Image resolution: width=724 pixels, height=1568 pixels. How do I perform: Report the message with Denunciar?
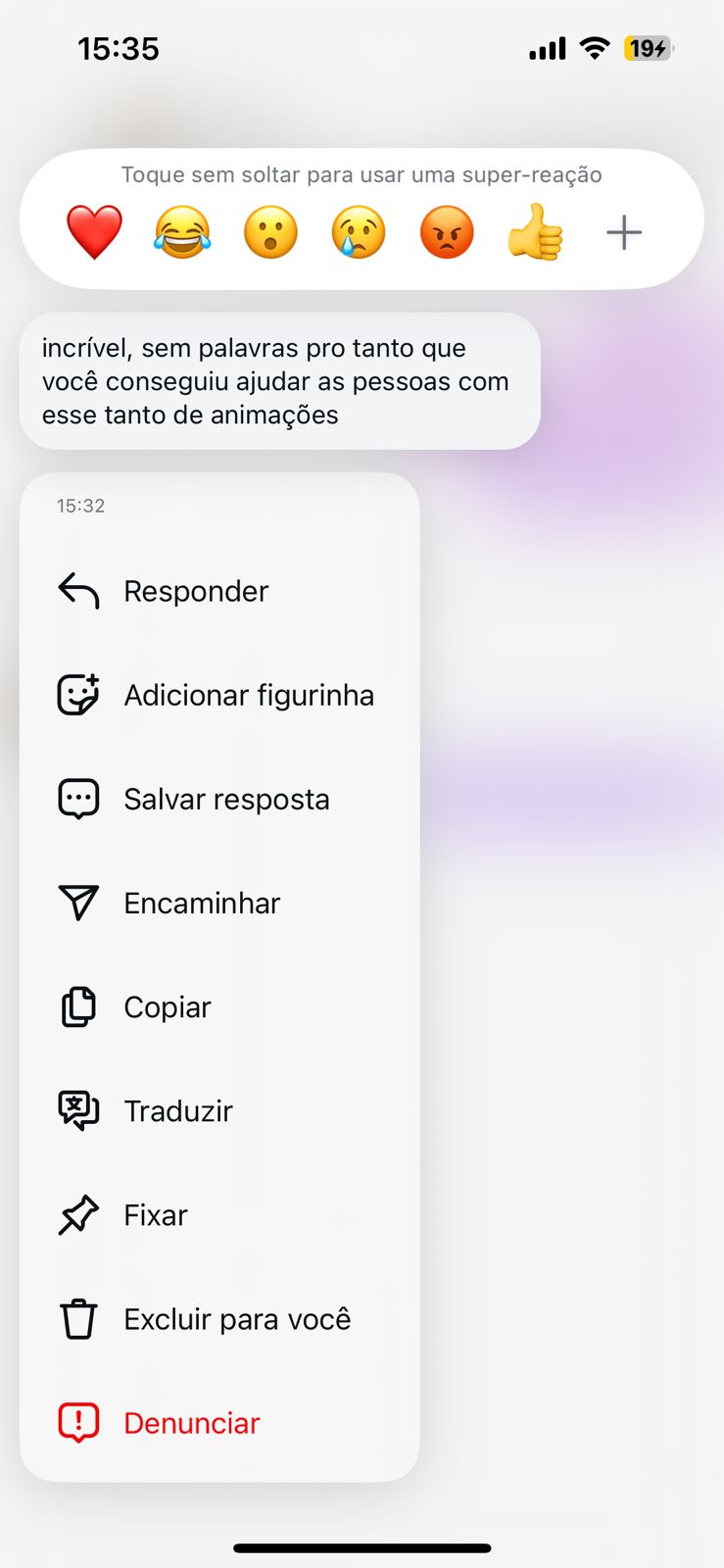192,1422
